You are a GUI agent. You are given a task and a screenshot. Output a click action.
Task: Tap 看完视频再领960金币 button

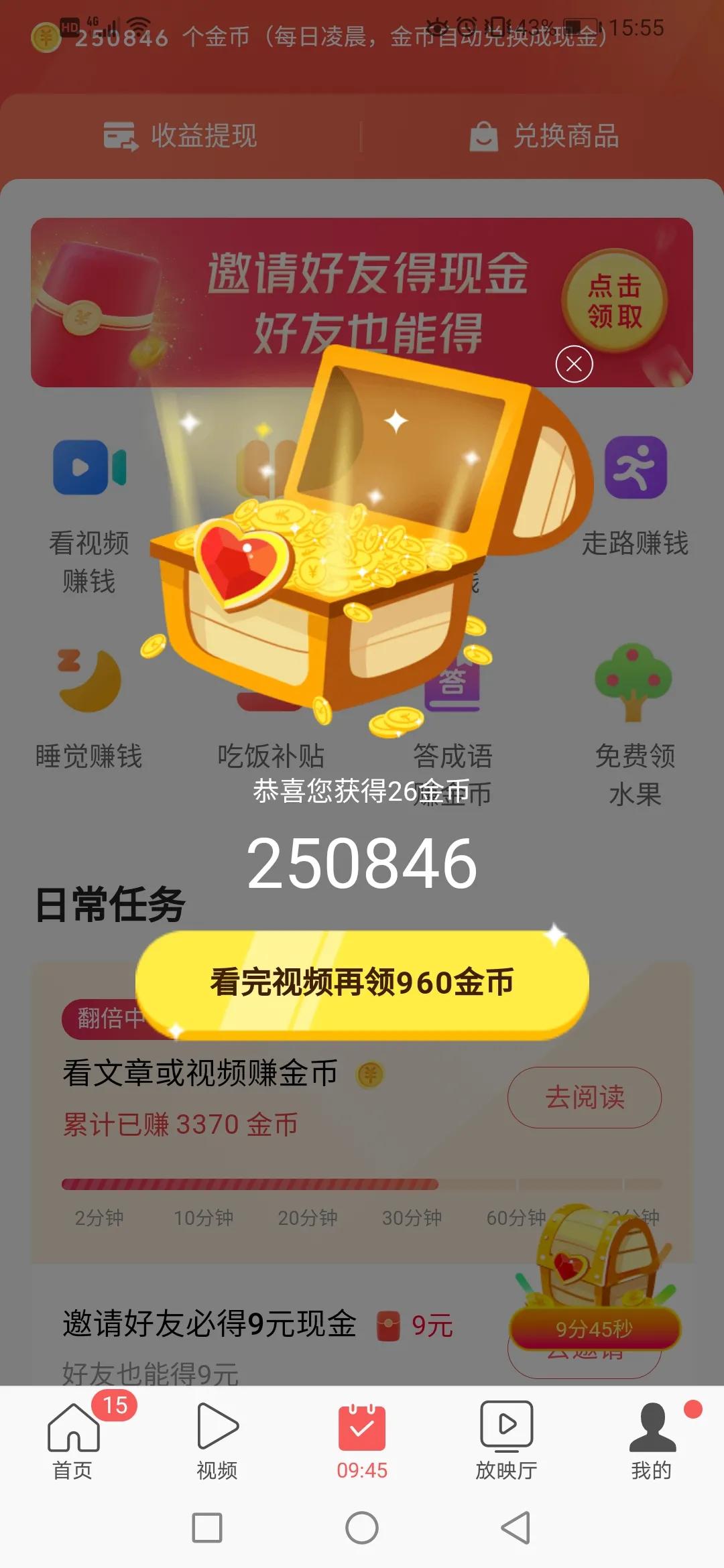[x=362, y=983]
